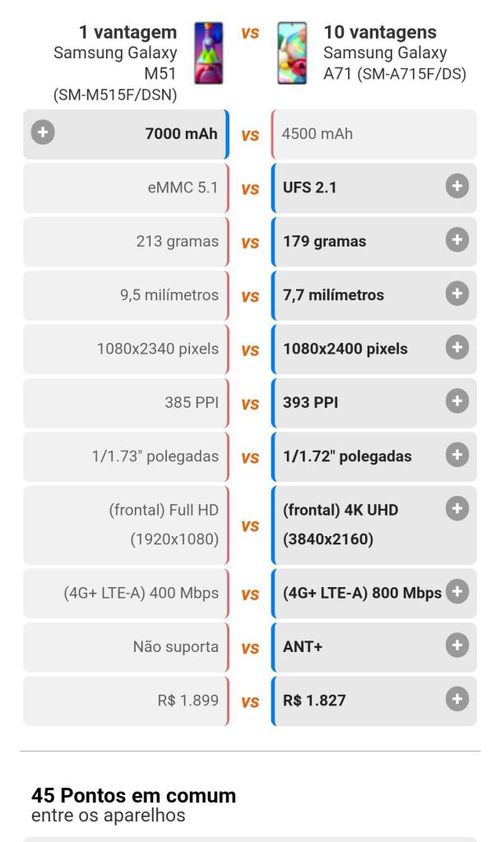Expand the ANT+ support row
Screen dimensions: 500x842
pos(457,645)
